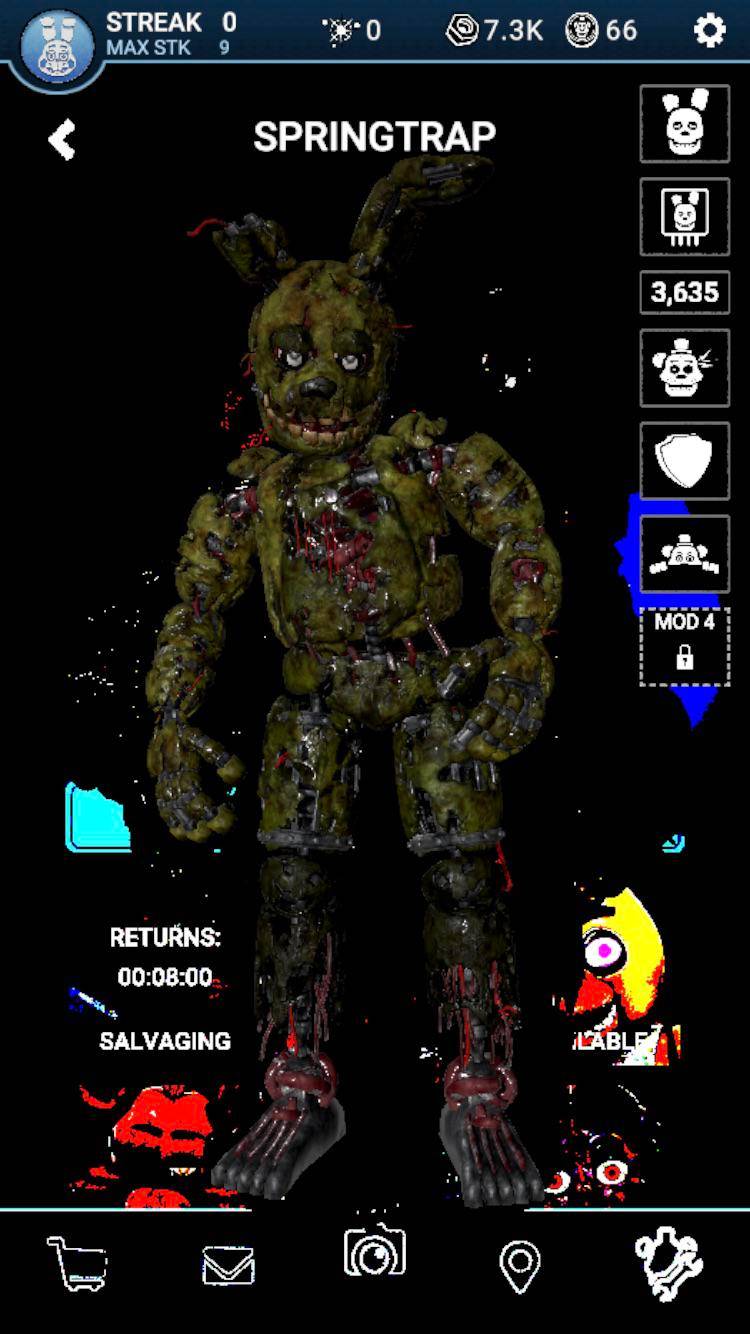Switch to the workshop wrench tab
This screenshot has height=1334, width=750.
tap(670, 1265)
